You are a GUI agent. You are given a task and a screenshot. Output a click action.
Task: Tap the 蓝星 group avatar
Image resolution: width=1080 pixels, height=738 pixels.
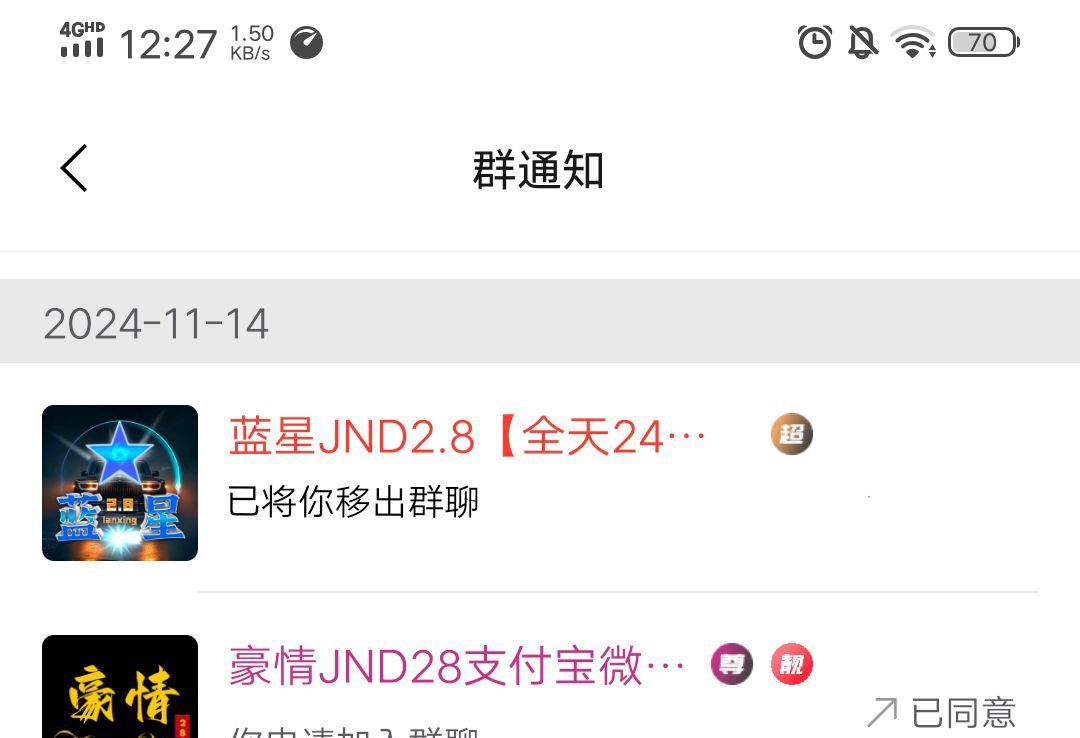point(120,483)
